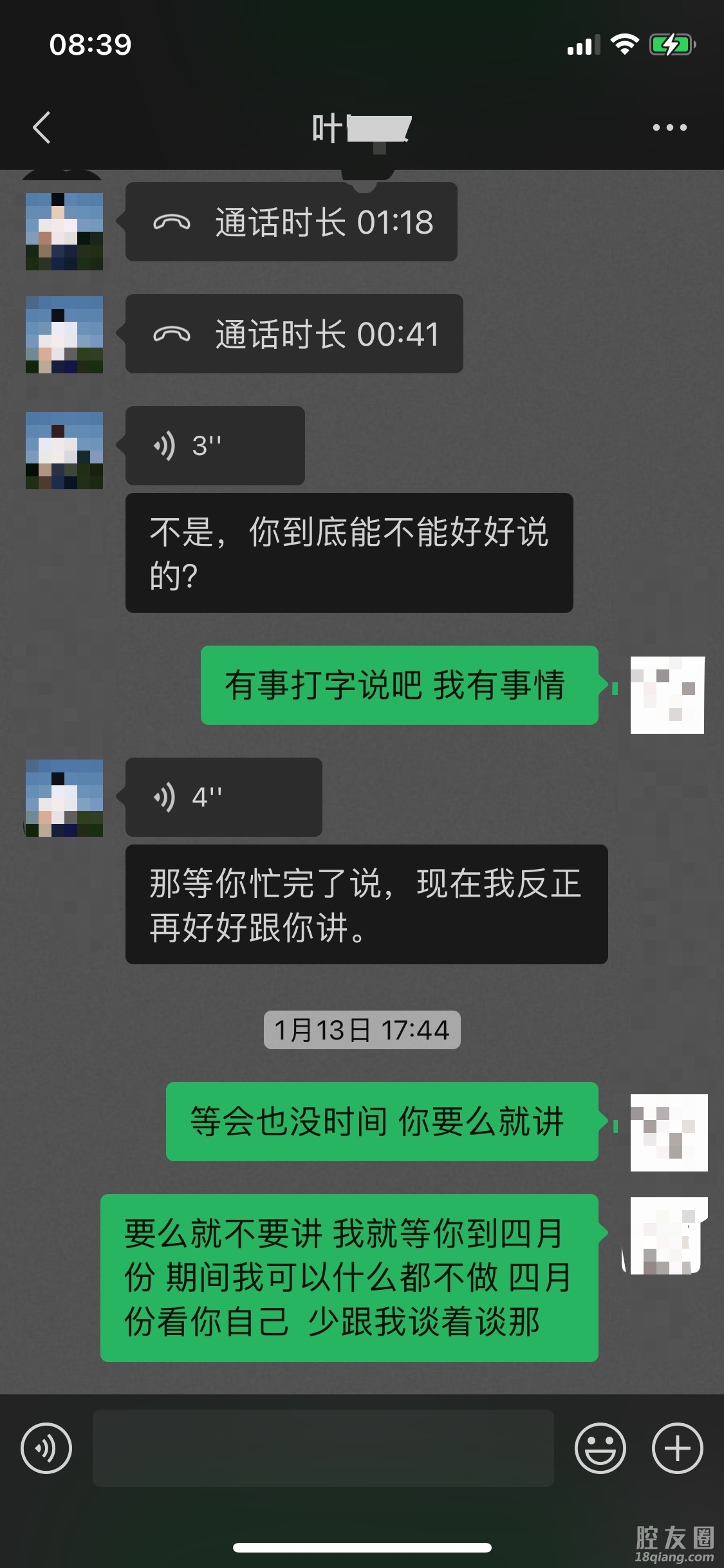Viewport: 724px width, 1568px height.
Task: Open my avatar beside 有事打字说吧 message
Action: 667,695
